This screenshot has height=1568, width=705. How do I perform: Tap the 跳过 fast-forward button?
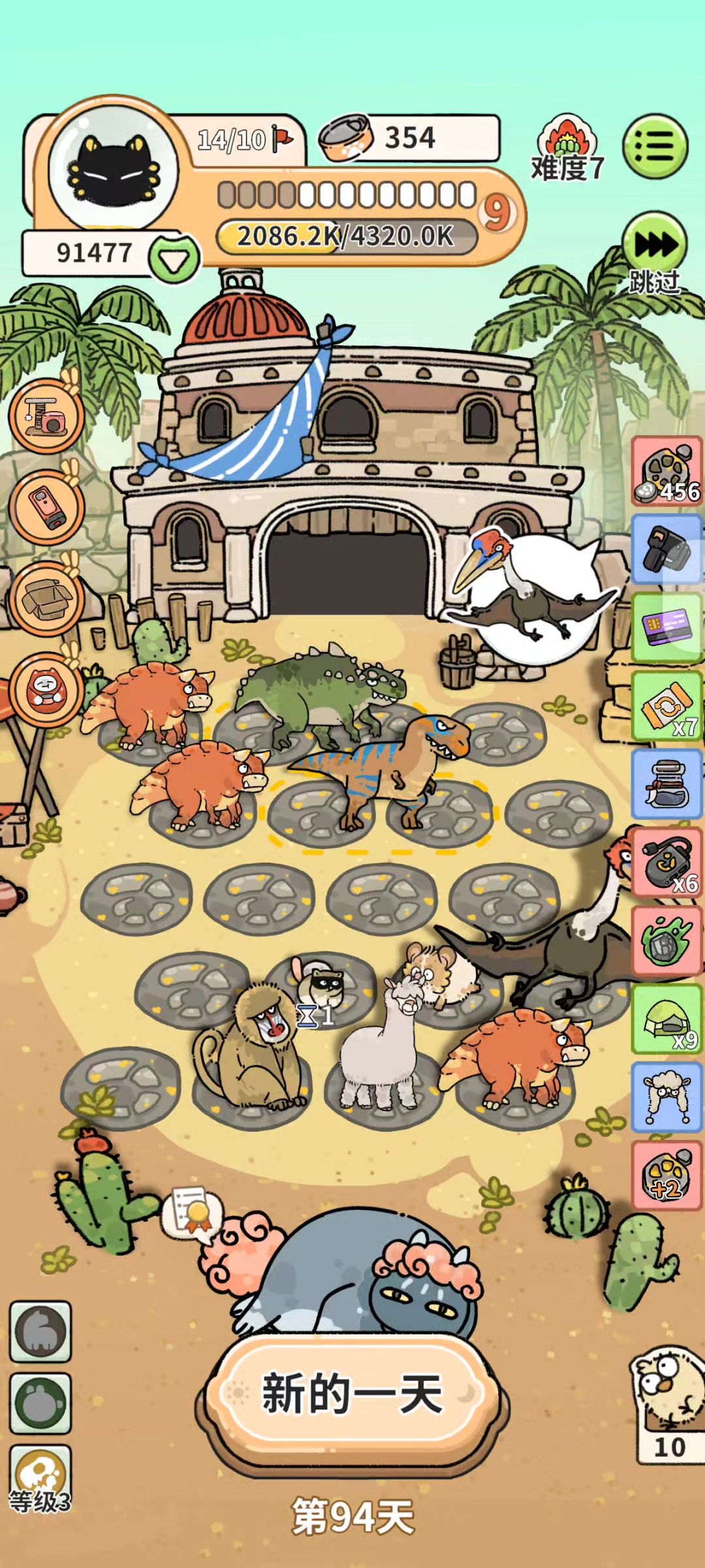(655, 249)
